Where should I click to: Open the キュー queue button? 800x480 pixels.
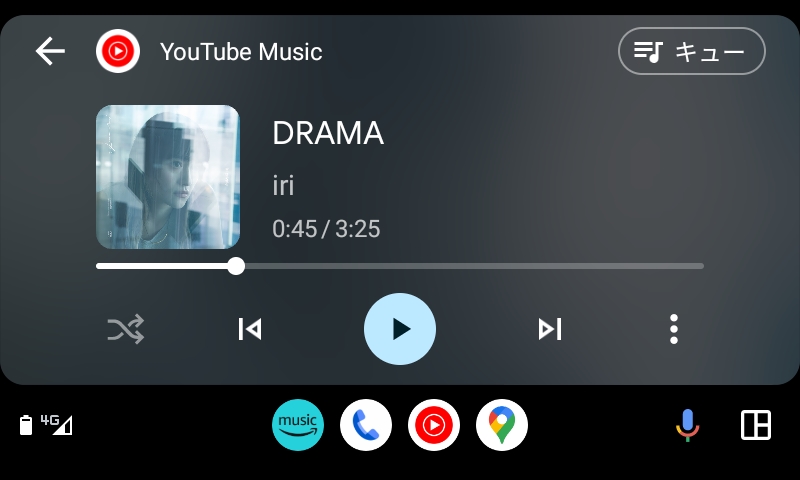692,51
